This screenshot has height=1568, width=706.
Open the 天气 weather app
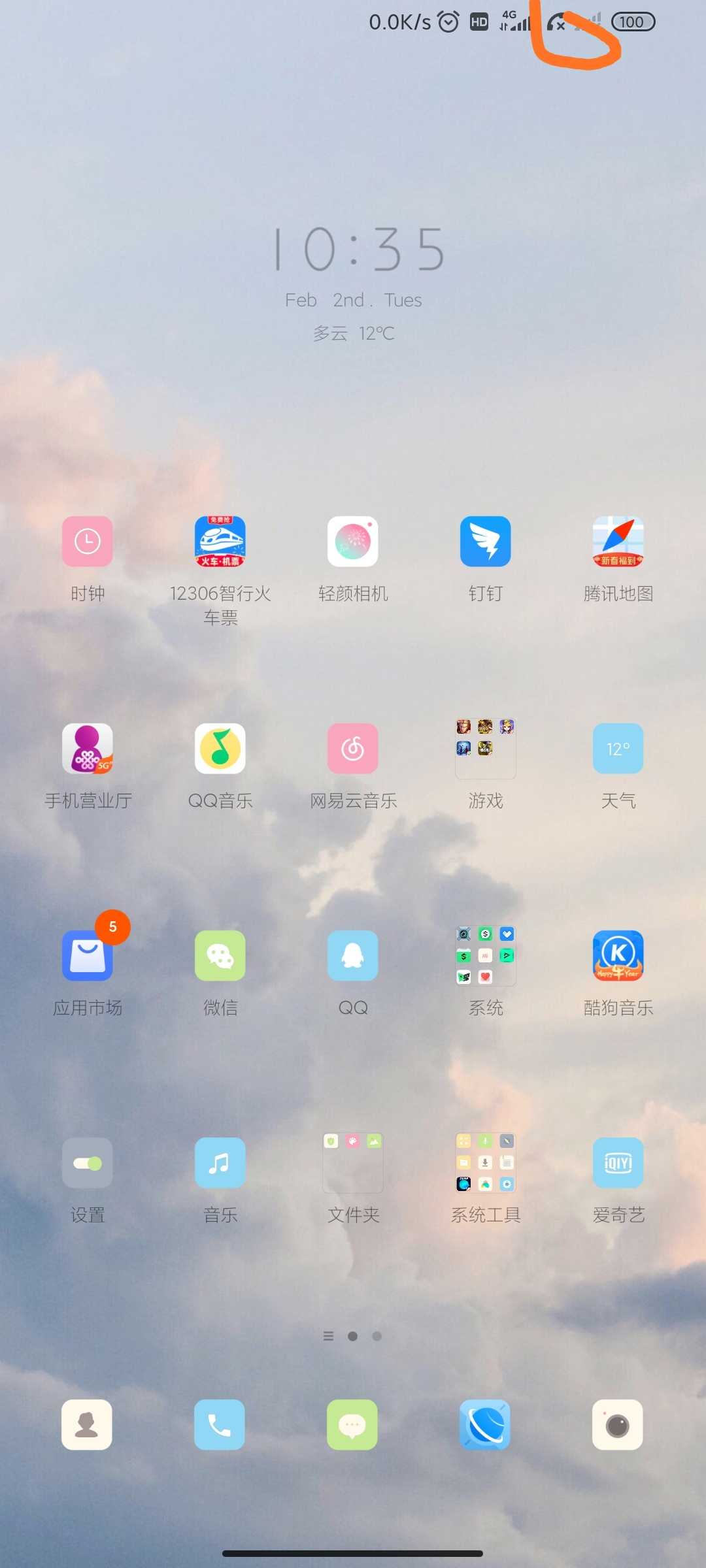coord(618,749)
